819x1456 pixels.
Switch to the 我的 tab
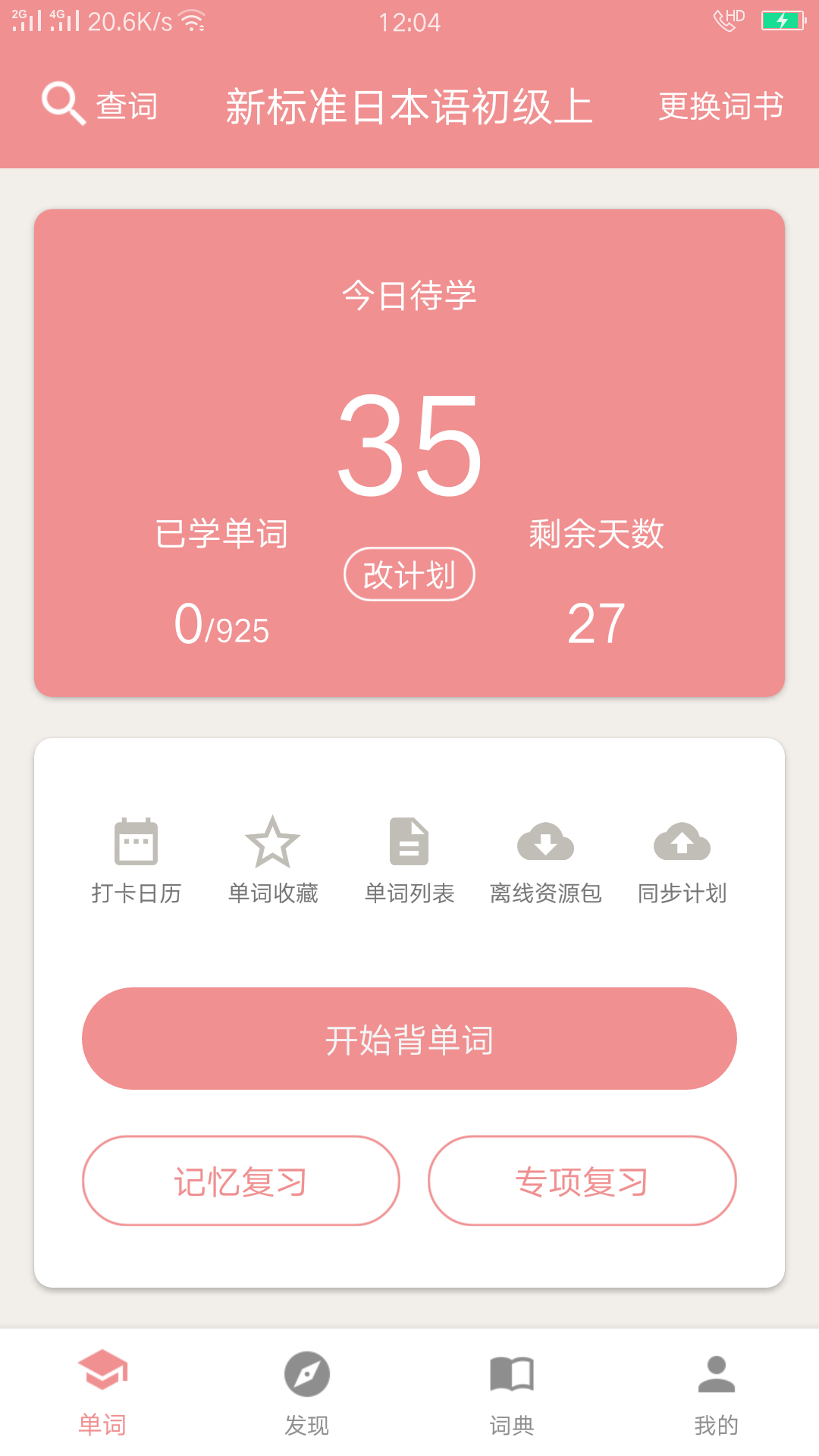click(x=717, y=1393)
